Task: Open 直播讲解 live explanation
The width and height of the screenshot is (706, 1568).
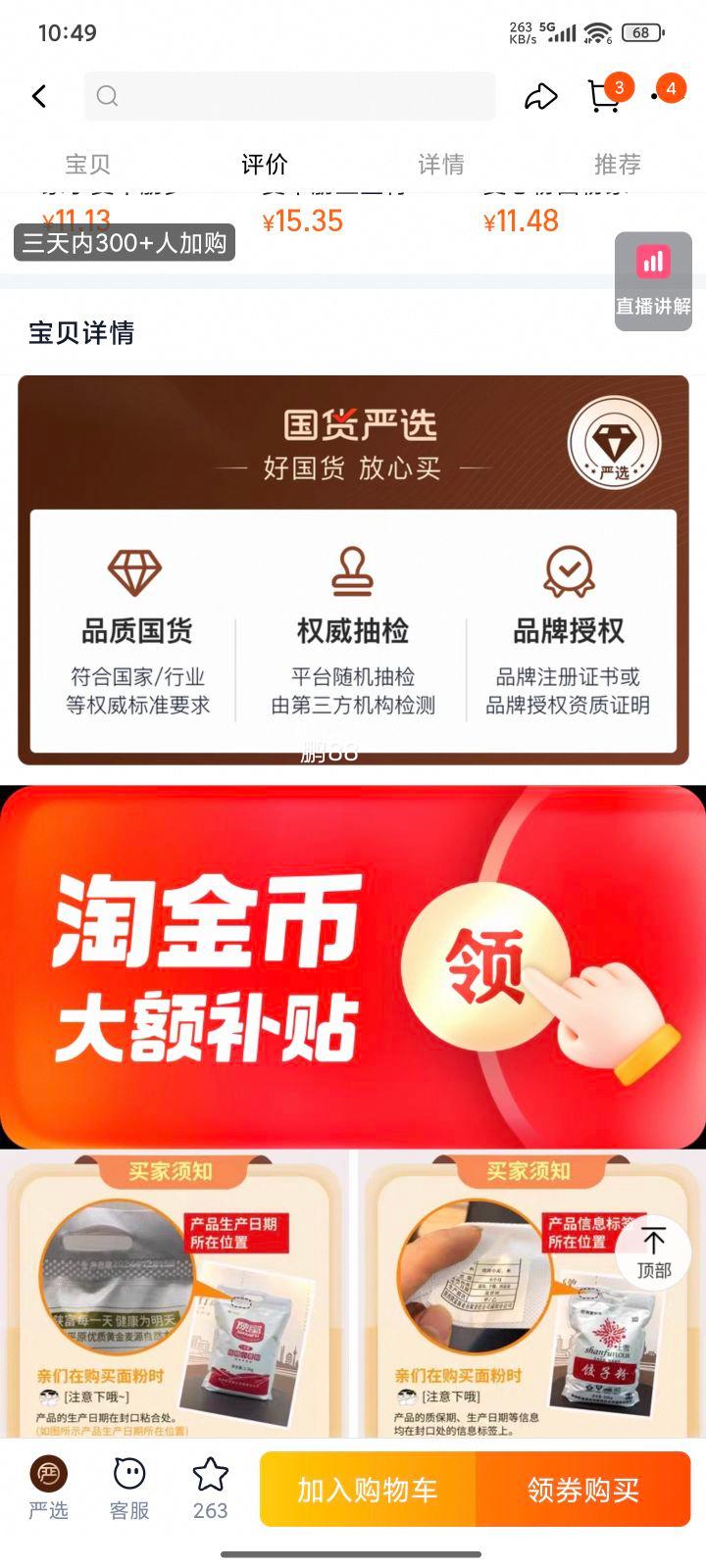Action: [x=653, y=281]
